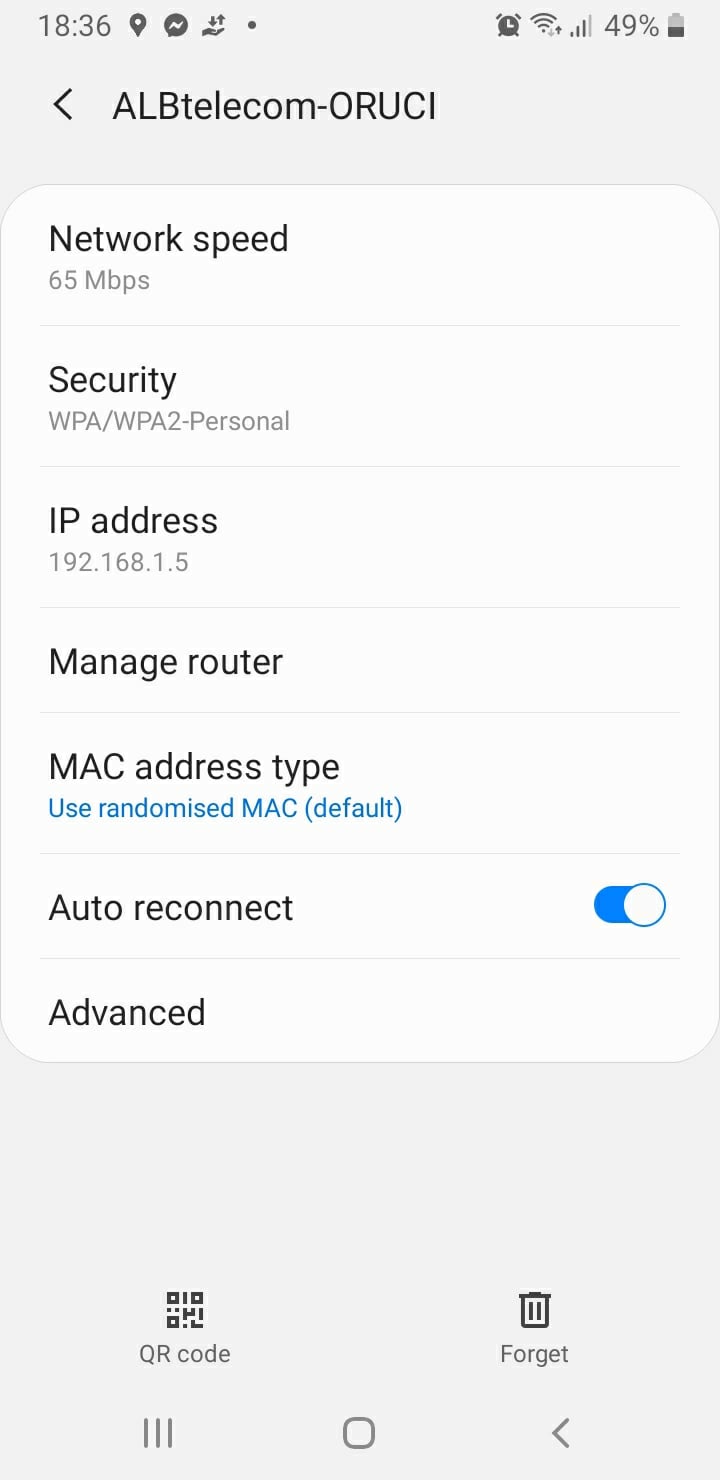Open Manage router
The height and width of the screenshot is (1480, 720).
(360, 661)
